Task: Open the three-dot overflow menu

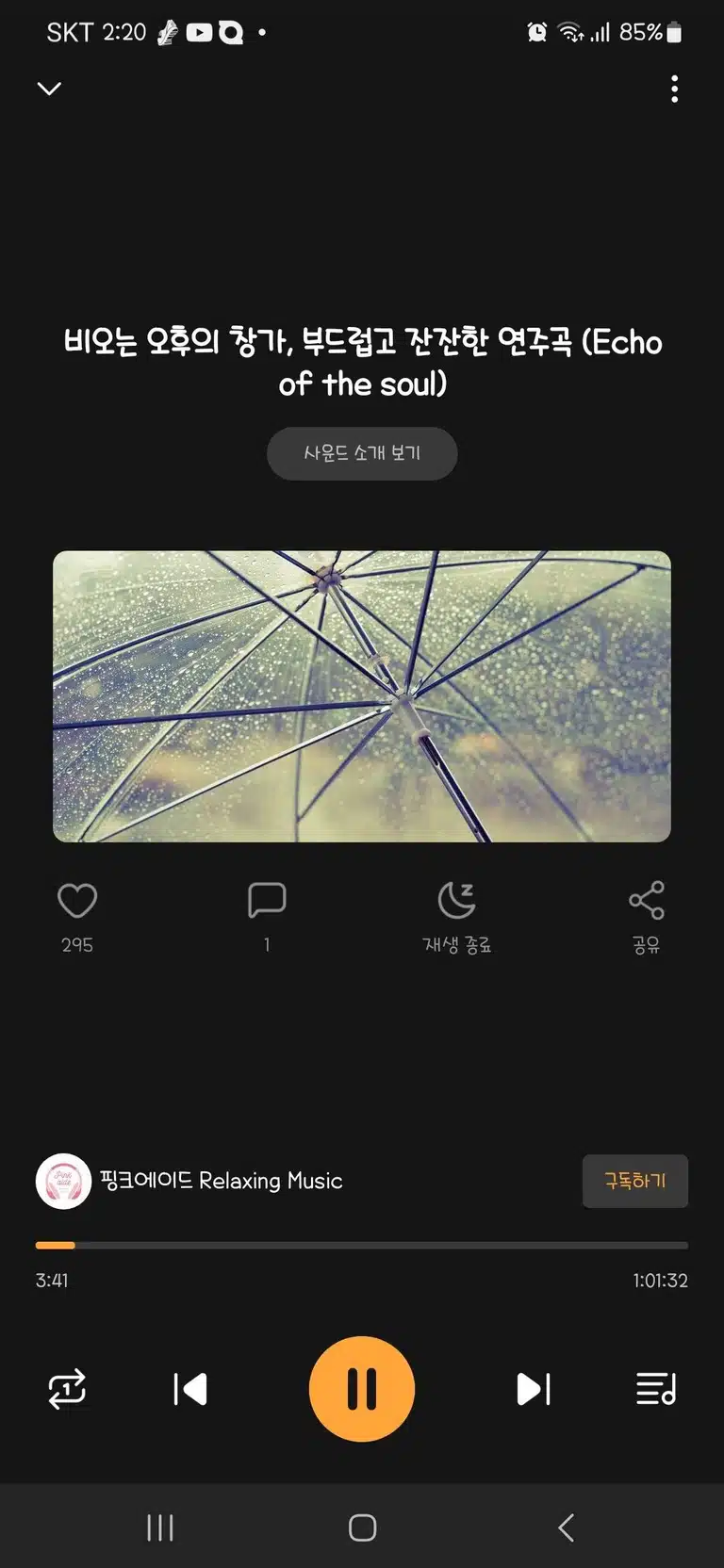Action: click(674, 89)
